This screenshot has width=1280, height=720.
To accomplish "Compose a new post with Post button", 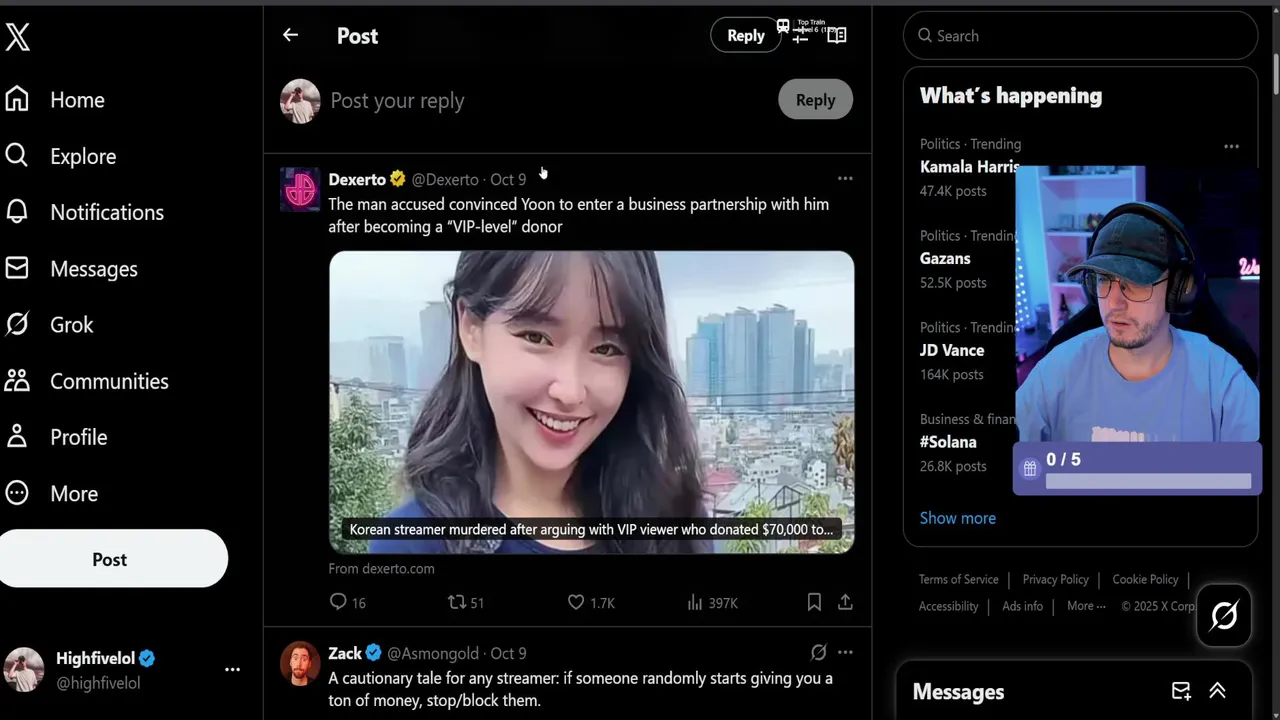I will (110, 559).
